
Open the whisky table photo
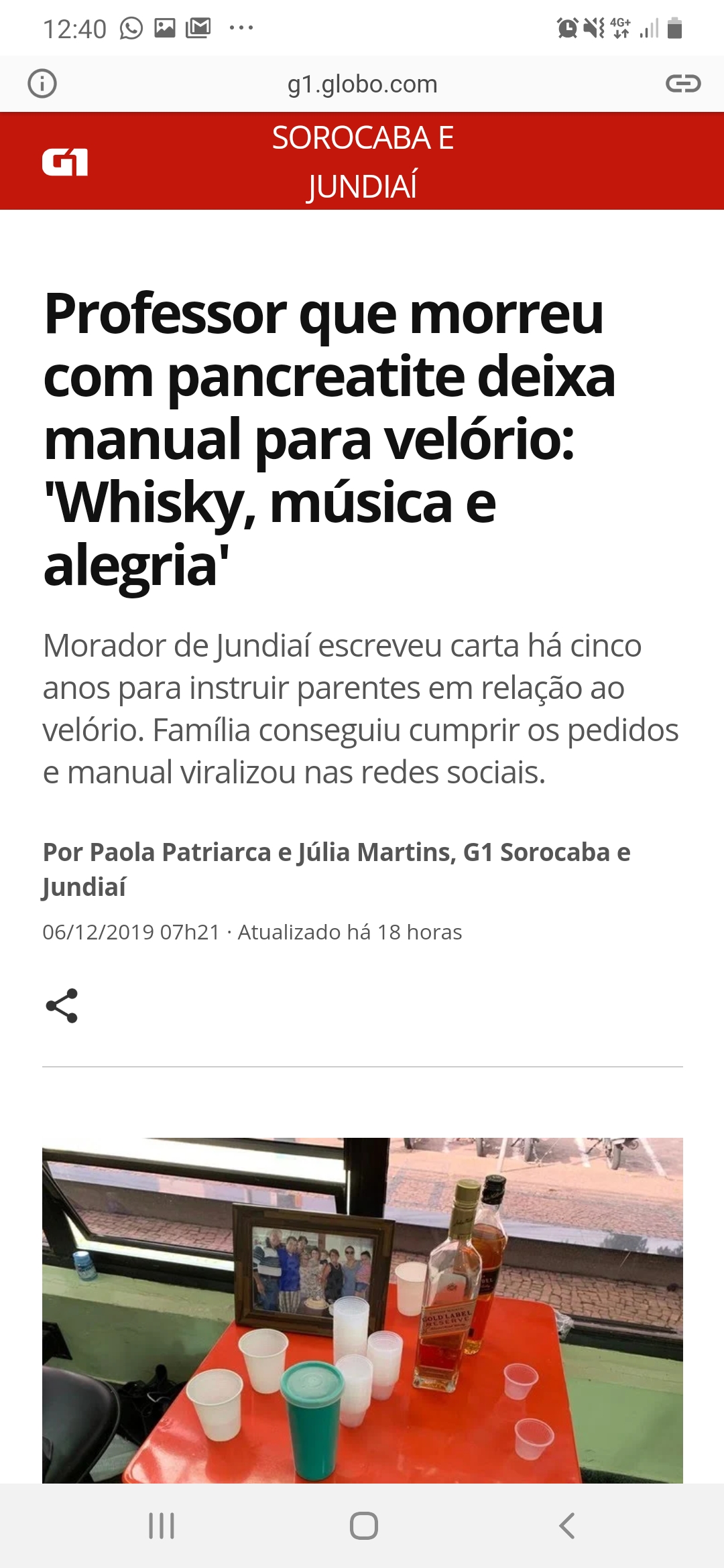[362, 1310]
